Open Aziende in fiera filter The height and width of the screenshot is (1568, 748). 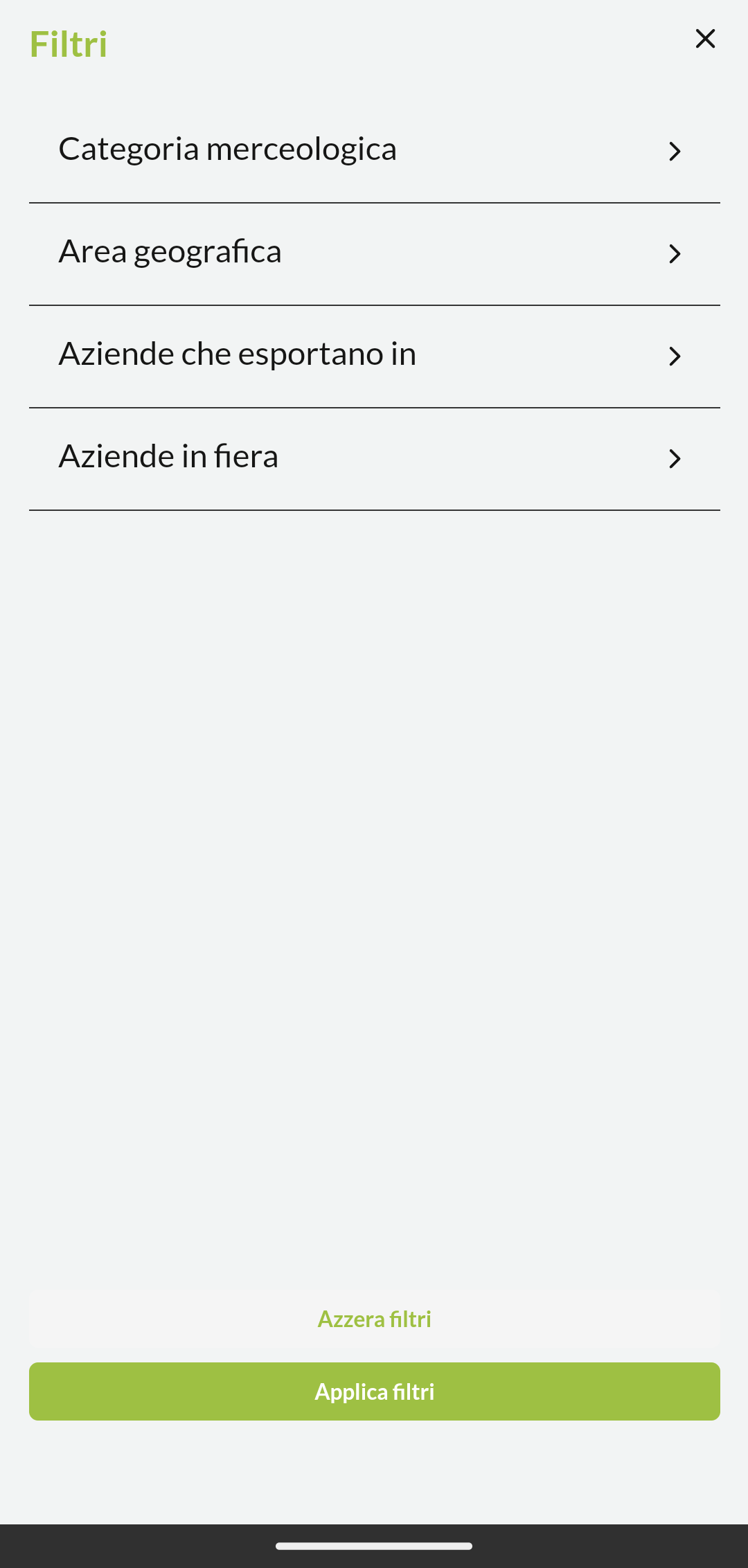point(375,459)
